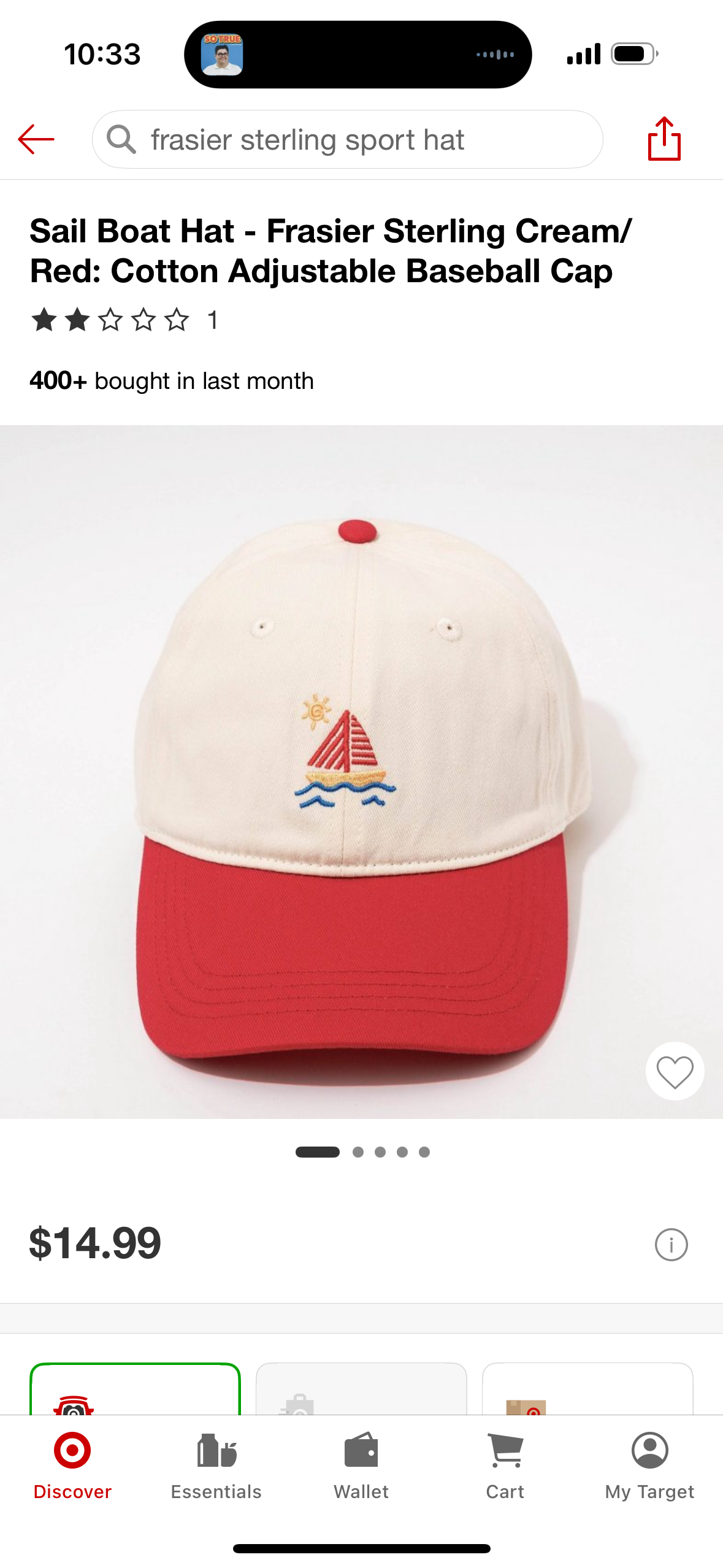Open the price info icon
The image size is (723, 1568).
pyautogui.click(x=671, y=1245)
